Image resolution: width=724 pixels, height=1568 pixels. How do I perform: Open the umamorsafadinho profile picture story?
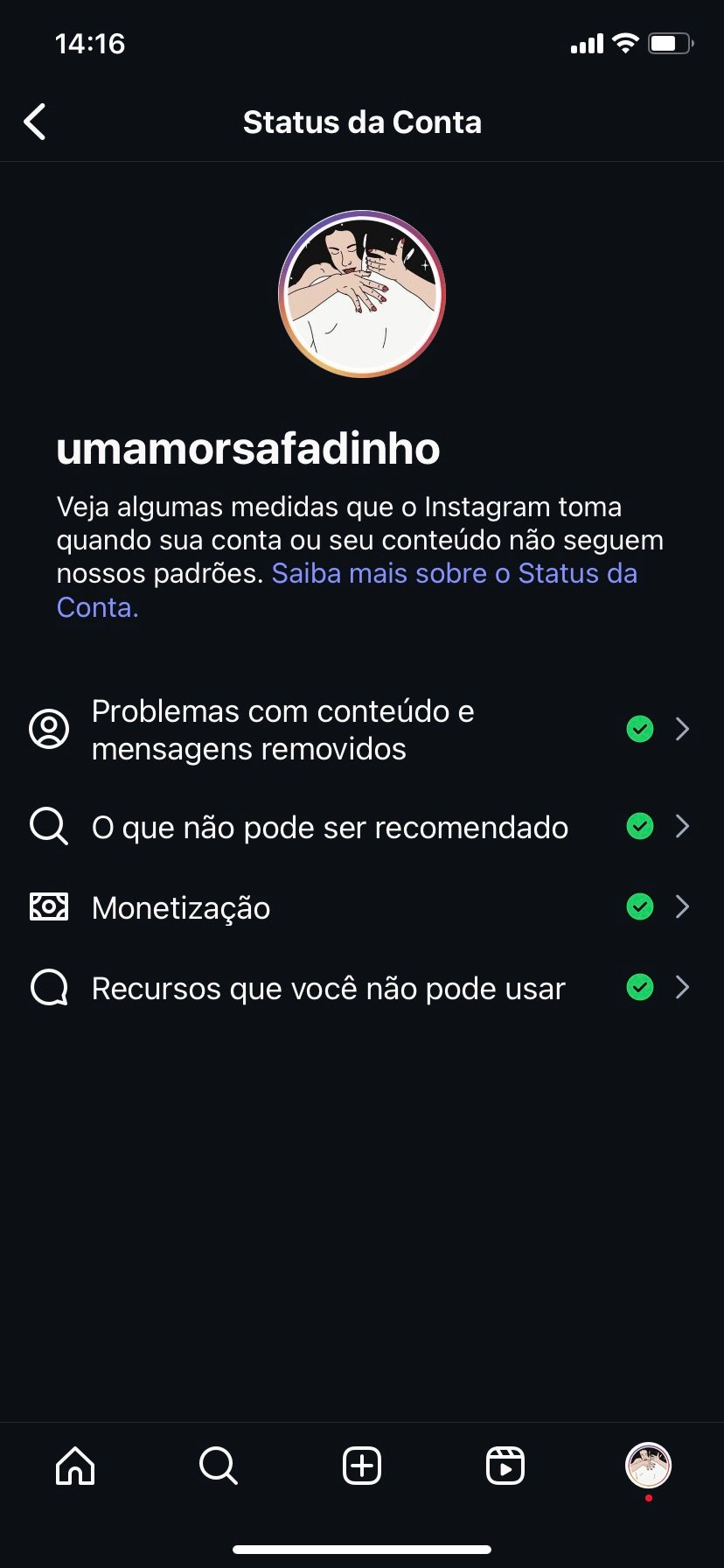[362, 294]
